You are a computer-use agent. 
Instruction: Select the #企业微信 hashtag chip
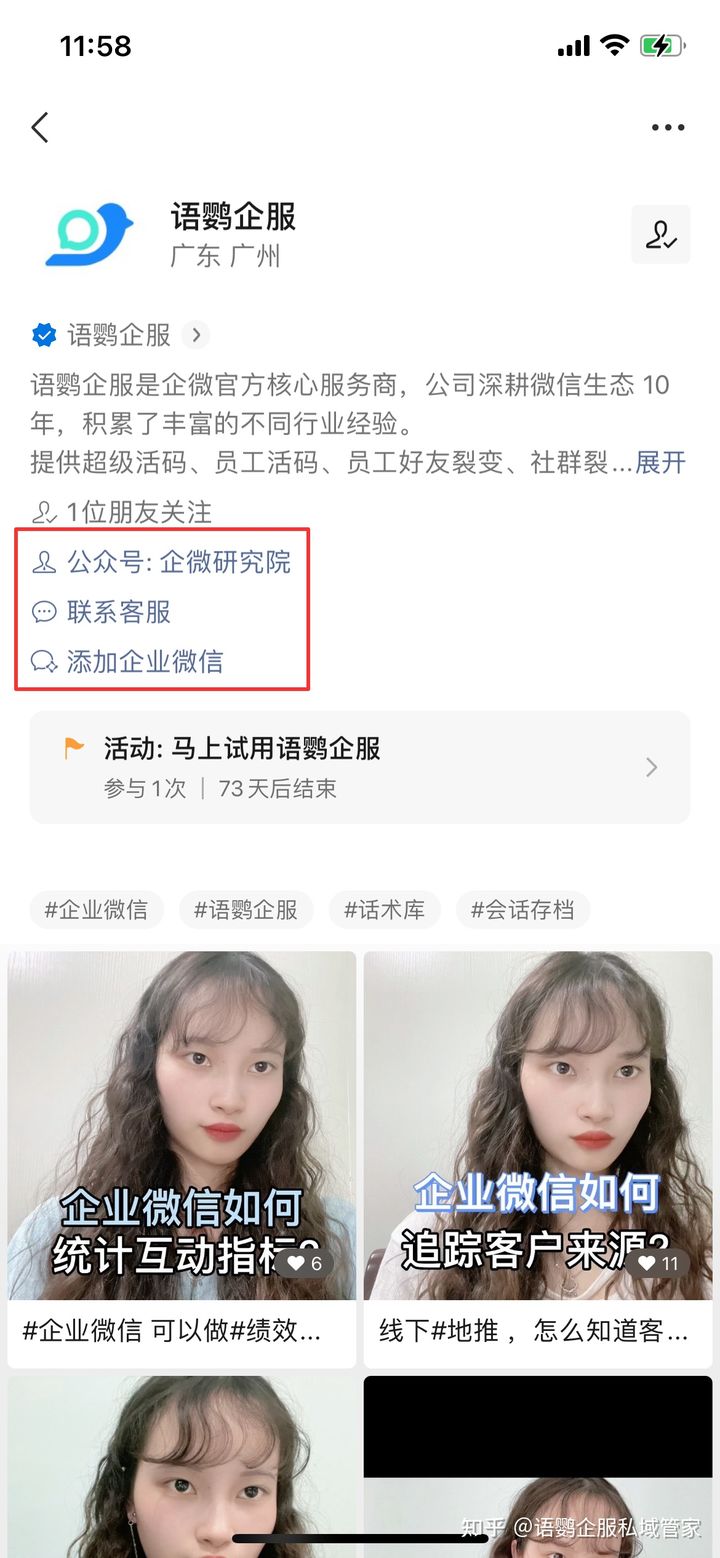tap(96, 910)
